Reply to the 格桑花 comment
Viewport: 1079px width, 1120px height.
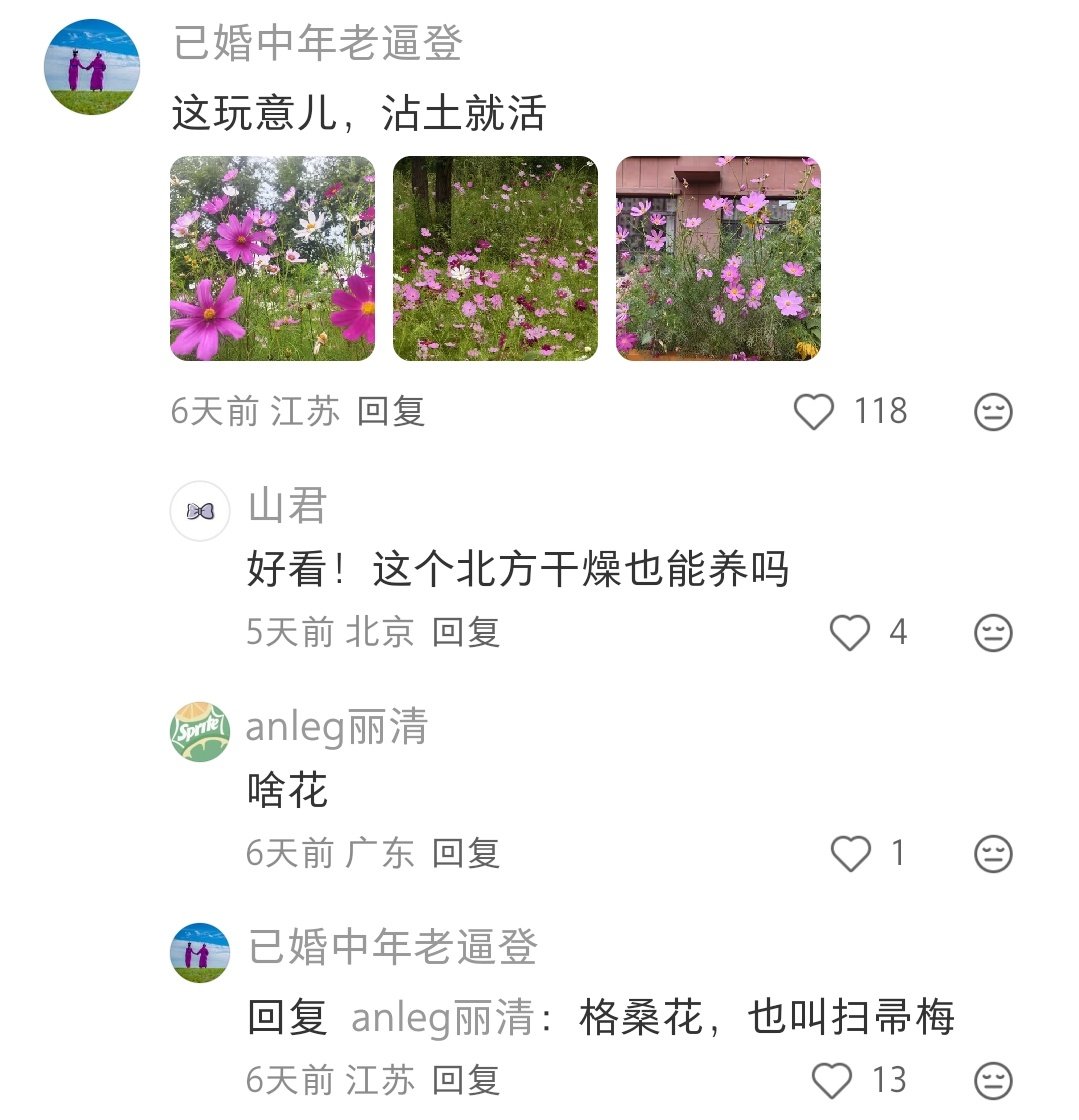(466, 1081)
